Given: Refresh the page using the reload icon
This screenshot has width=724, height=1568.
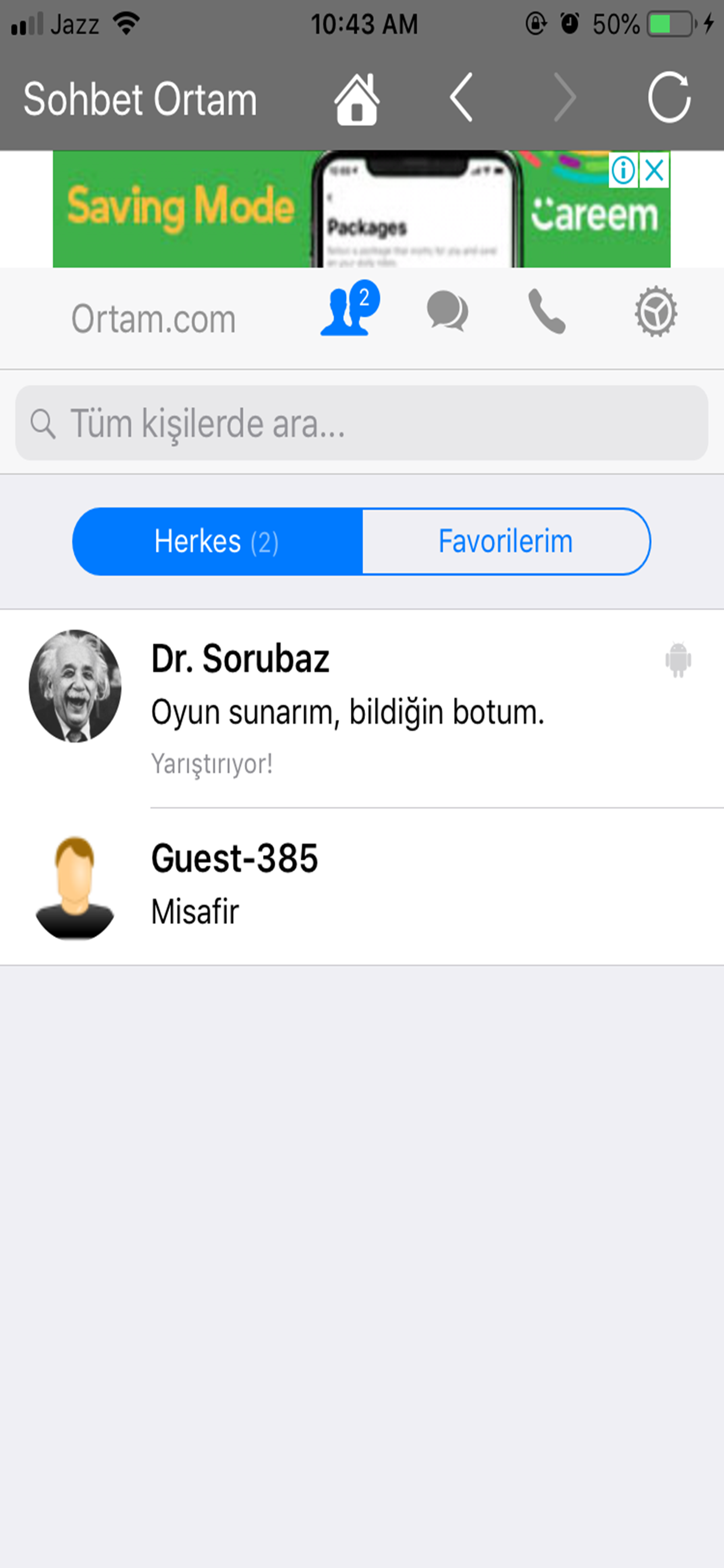Looking at the screenshot, I should point(670,97).
